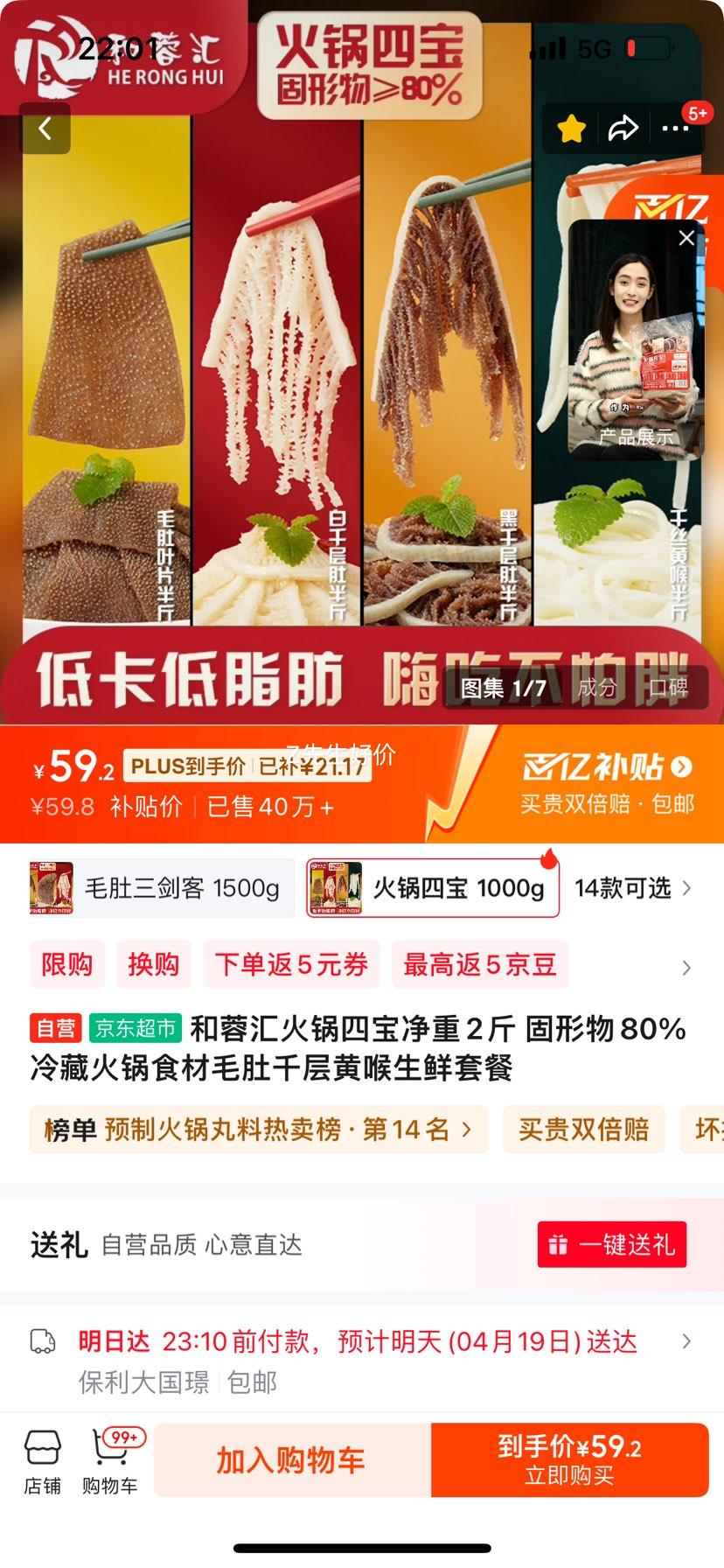Viewport: 724px width, 1568px height.
Task: Expand the promotions row chevron
Action: tap(685, 968)
